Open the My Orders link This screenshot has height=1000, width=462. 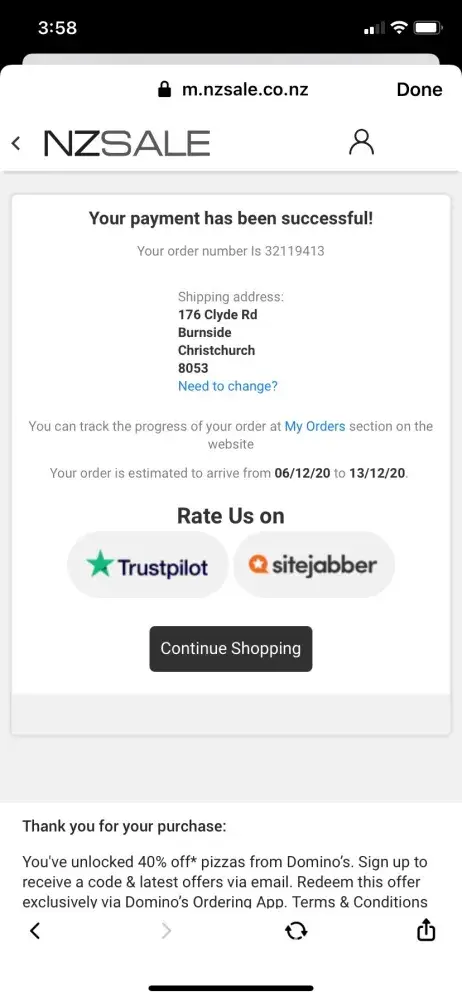pyautogui.click(x=315, y=426)
